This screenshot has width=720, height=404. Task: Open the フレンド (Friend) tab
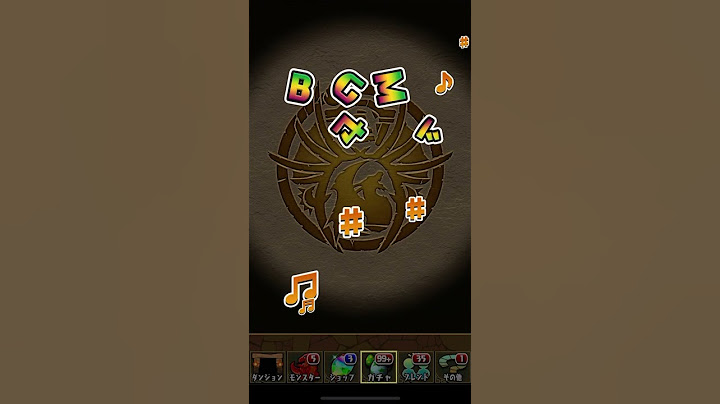pos(415,367)
